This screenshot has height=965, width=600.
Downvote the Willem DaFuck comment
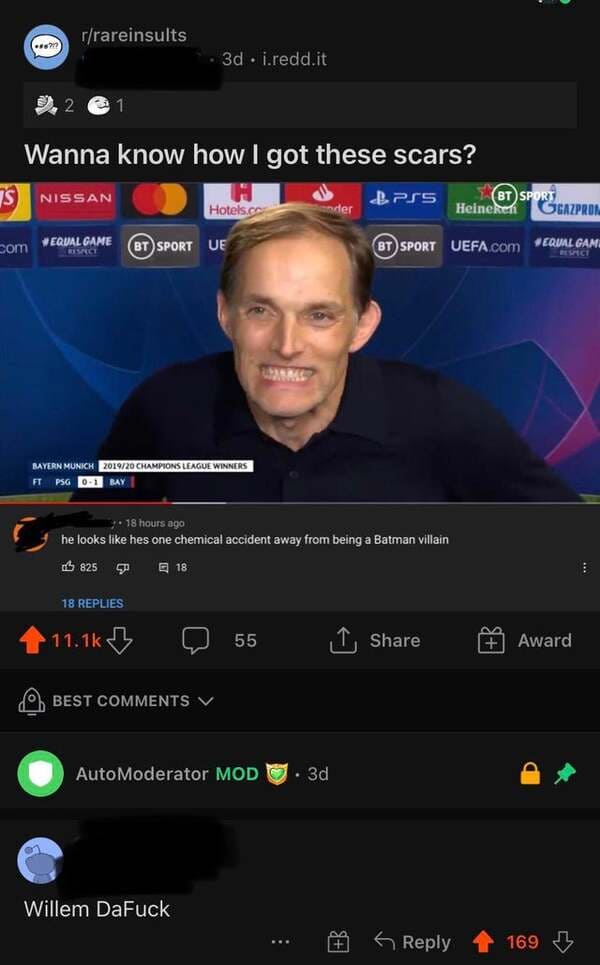coord(563,941)
